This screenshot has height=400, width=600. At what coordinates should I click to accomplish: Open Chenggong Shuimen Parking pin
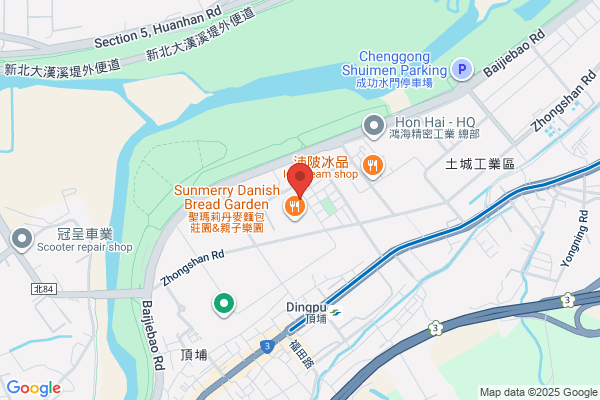[462, 69]
